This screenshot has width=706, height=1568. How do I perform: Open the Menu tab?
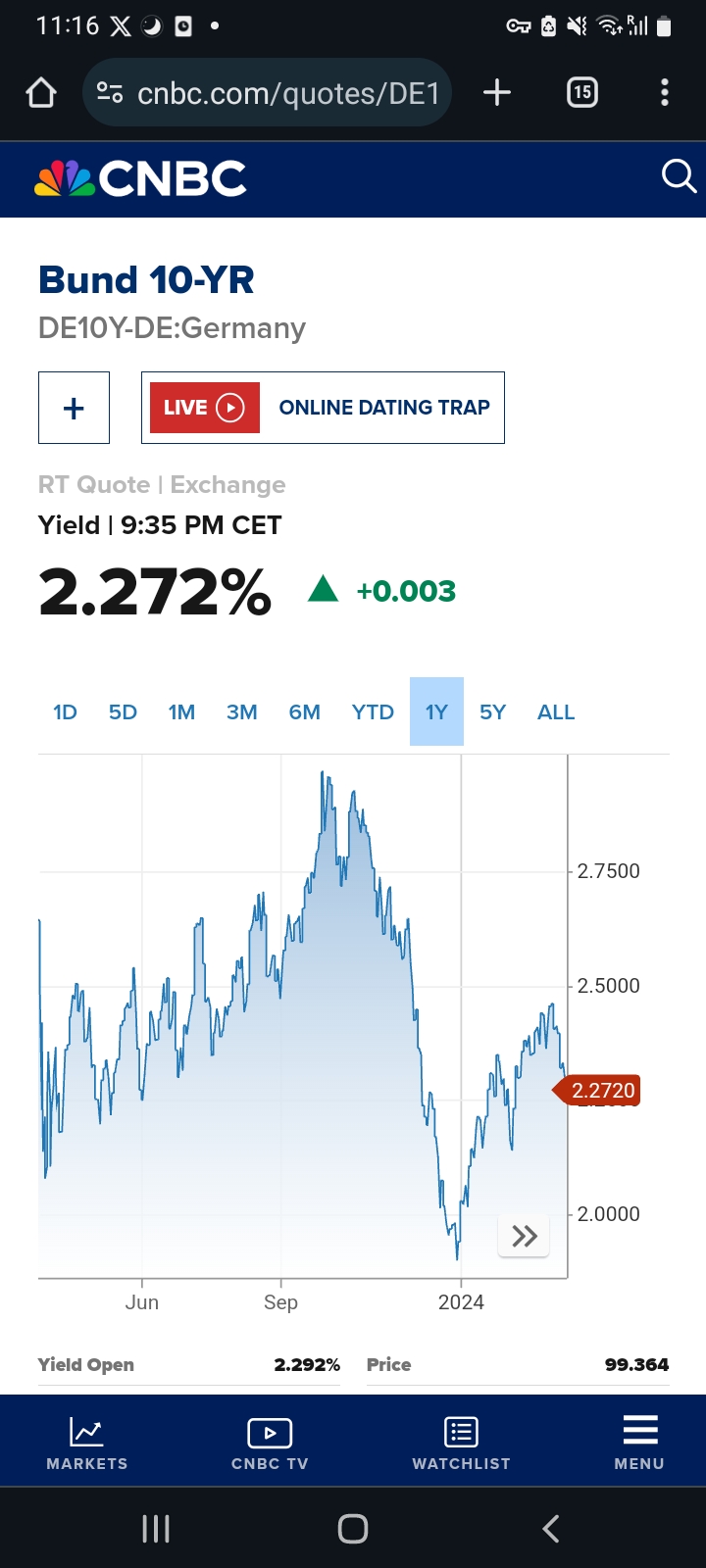(x=639, y=1443)
